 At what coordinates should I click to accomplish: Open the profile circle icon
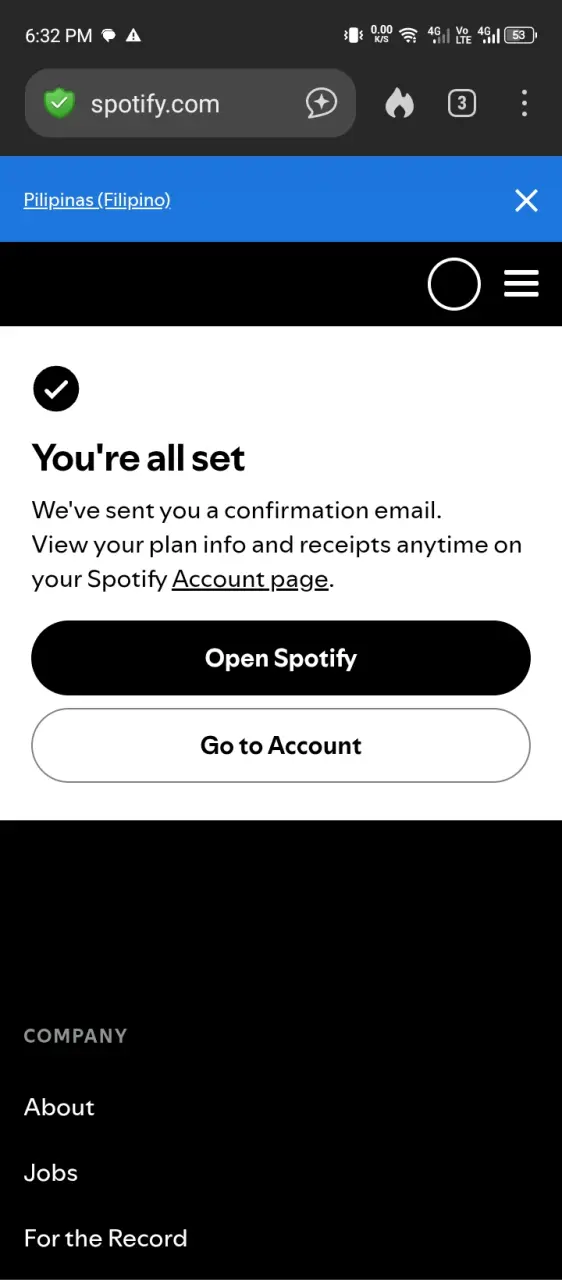pos(454,284)
